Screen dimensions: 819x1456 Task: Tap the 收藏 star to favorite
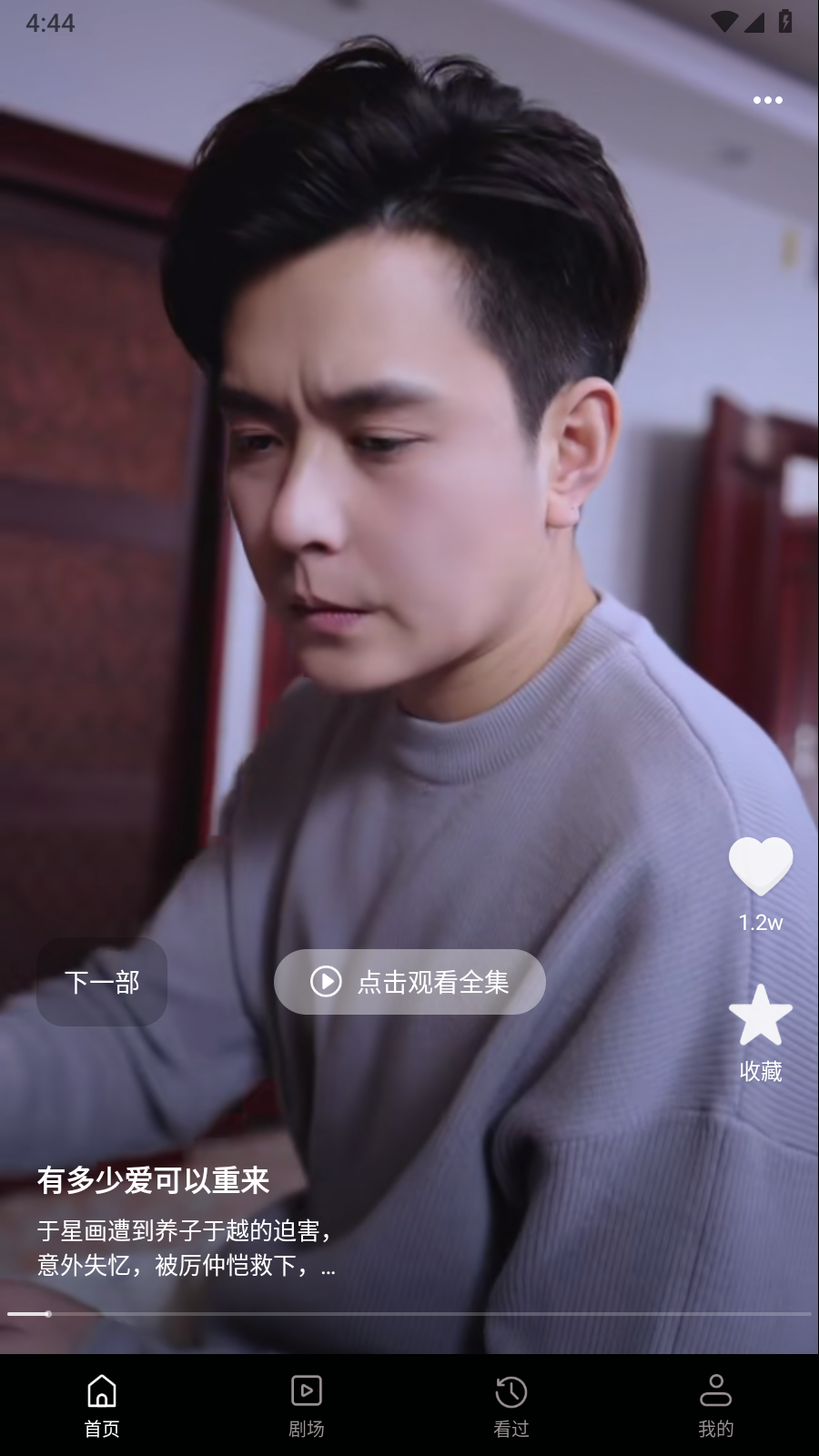761,1016
